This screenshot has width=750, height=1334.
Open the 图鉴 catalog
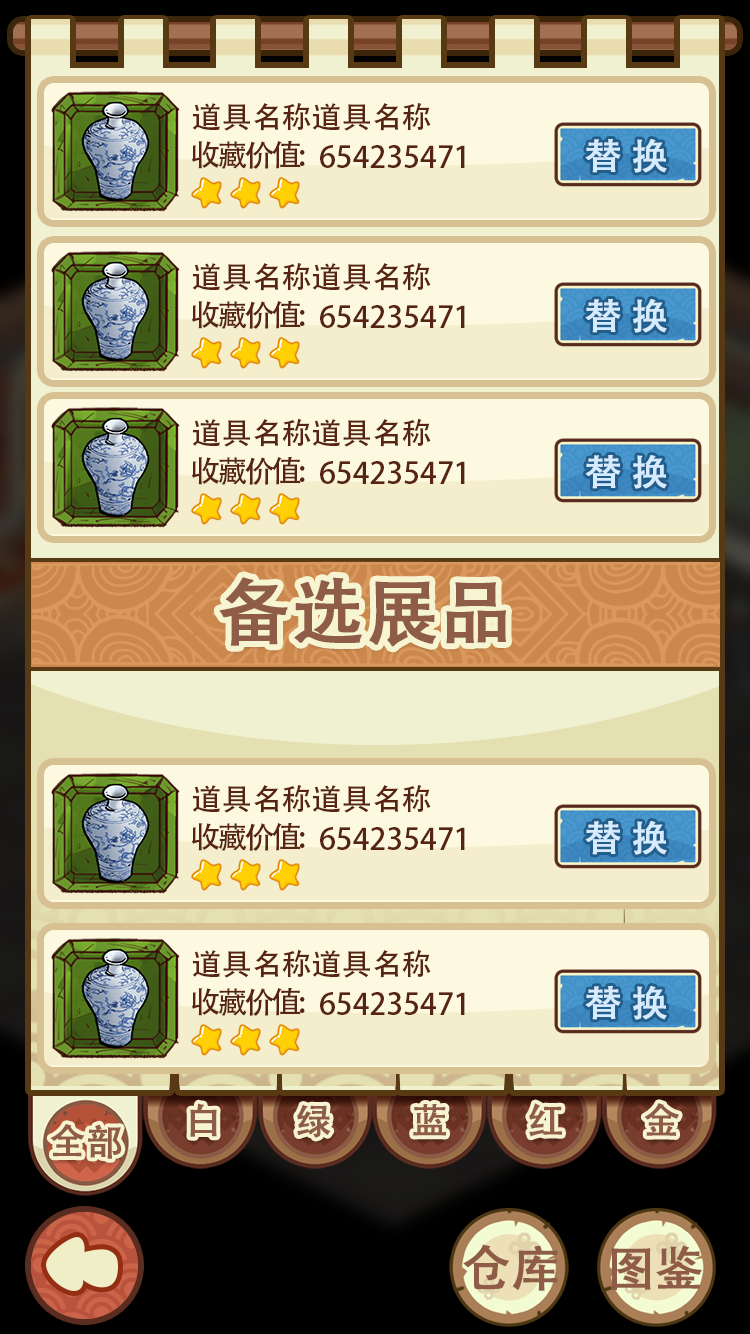[656, 1268]
